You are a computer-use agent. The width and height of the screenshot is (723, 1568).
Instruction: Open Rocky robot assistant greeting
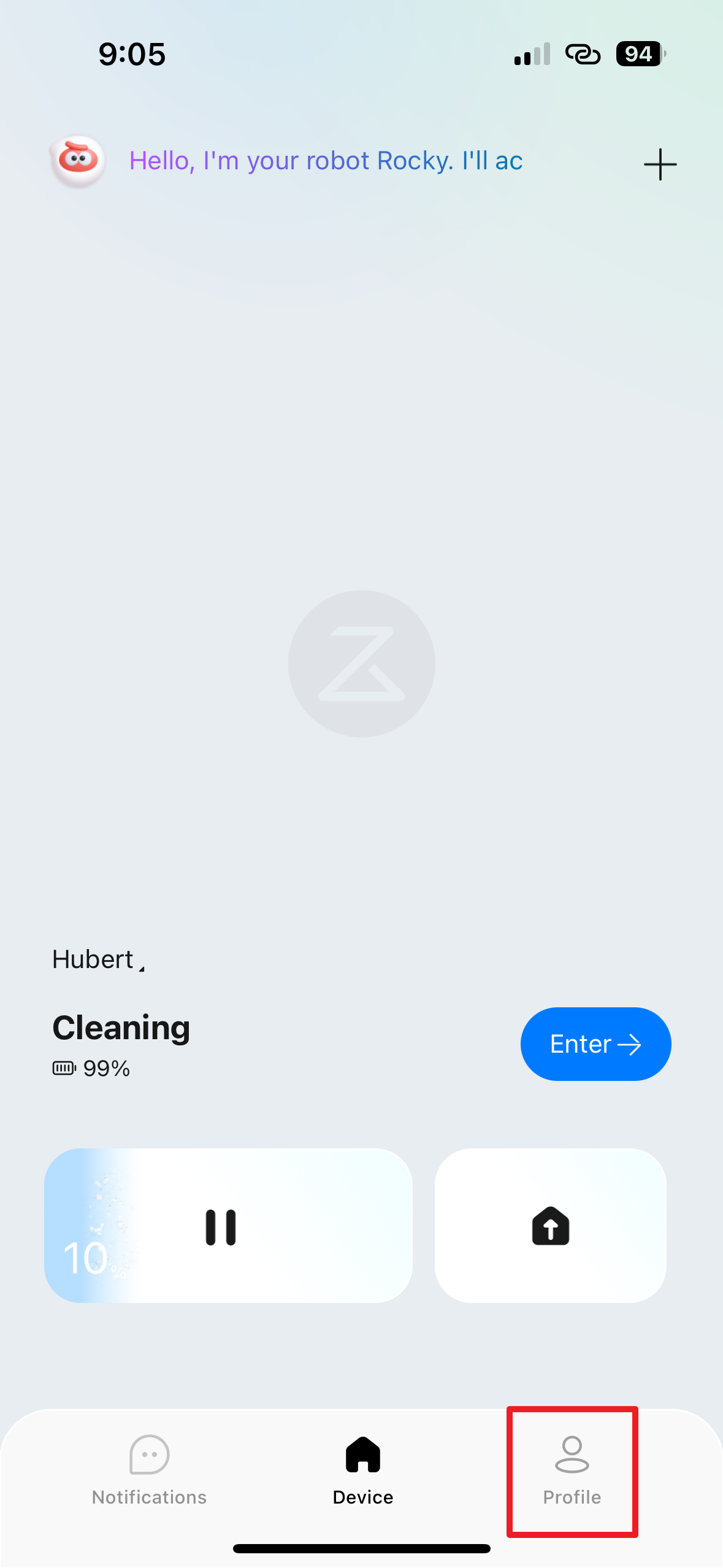point(325,161)
